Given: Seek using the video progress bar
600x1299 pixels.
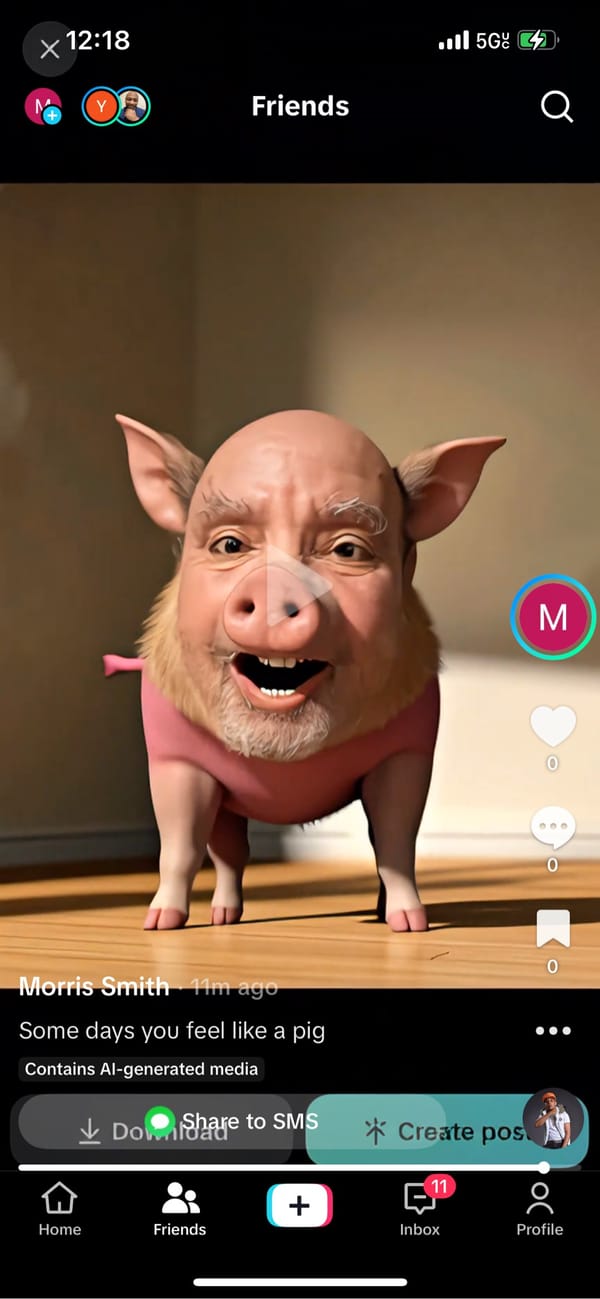Looking at the screenshot, I should pos(282,1167).
